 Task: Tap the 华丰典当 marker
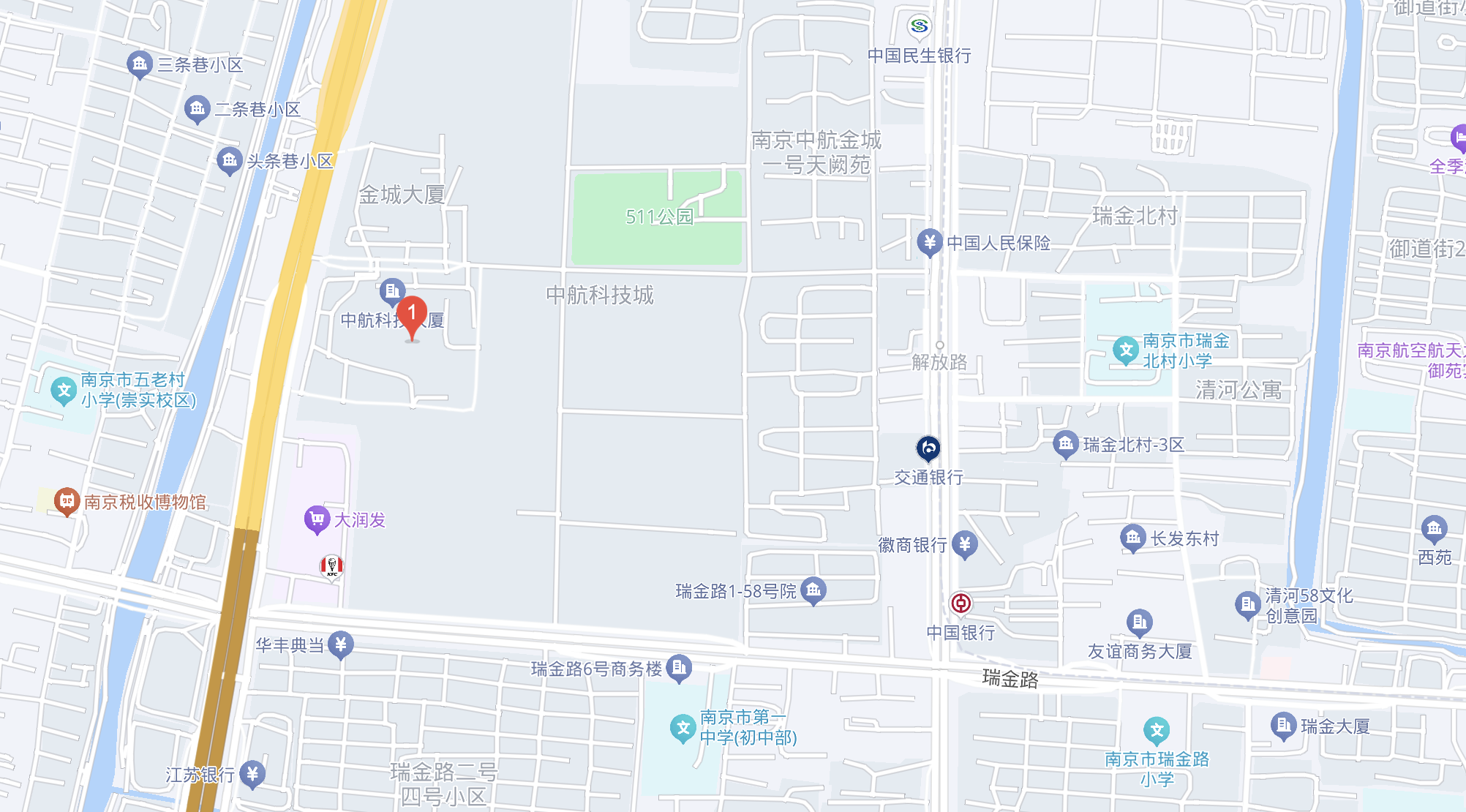tap(340, 644)
